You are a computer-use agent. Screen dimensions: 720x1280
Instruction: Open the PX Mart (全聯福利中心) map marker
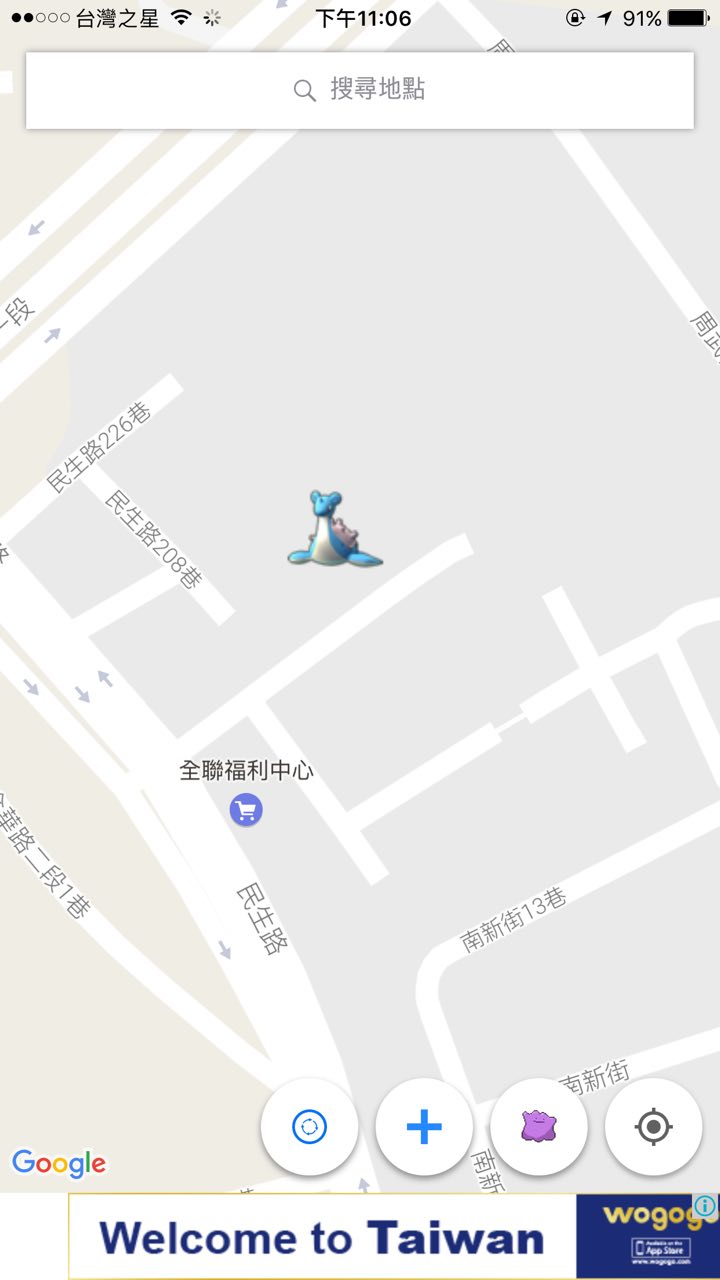[246, 809]
